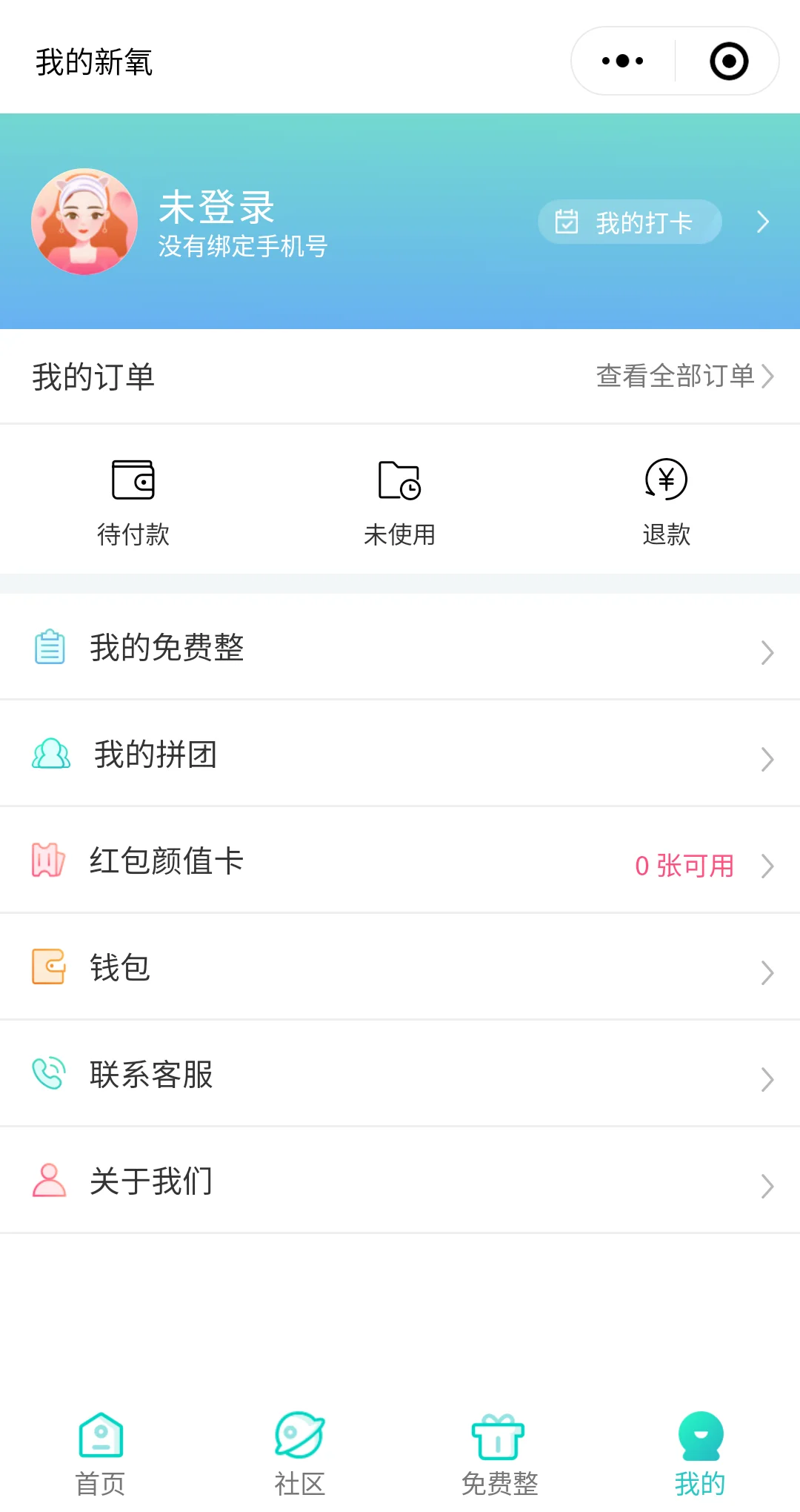This screenshot has height=1512, width=800.
Task: Open 红包颜值卡 coupons
Action: click(400, 861)
